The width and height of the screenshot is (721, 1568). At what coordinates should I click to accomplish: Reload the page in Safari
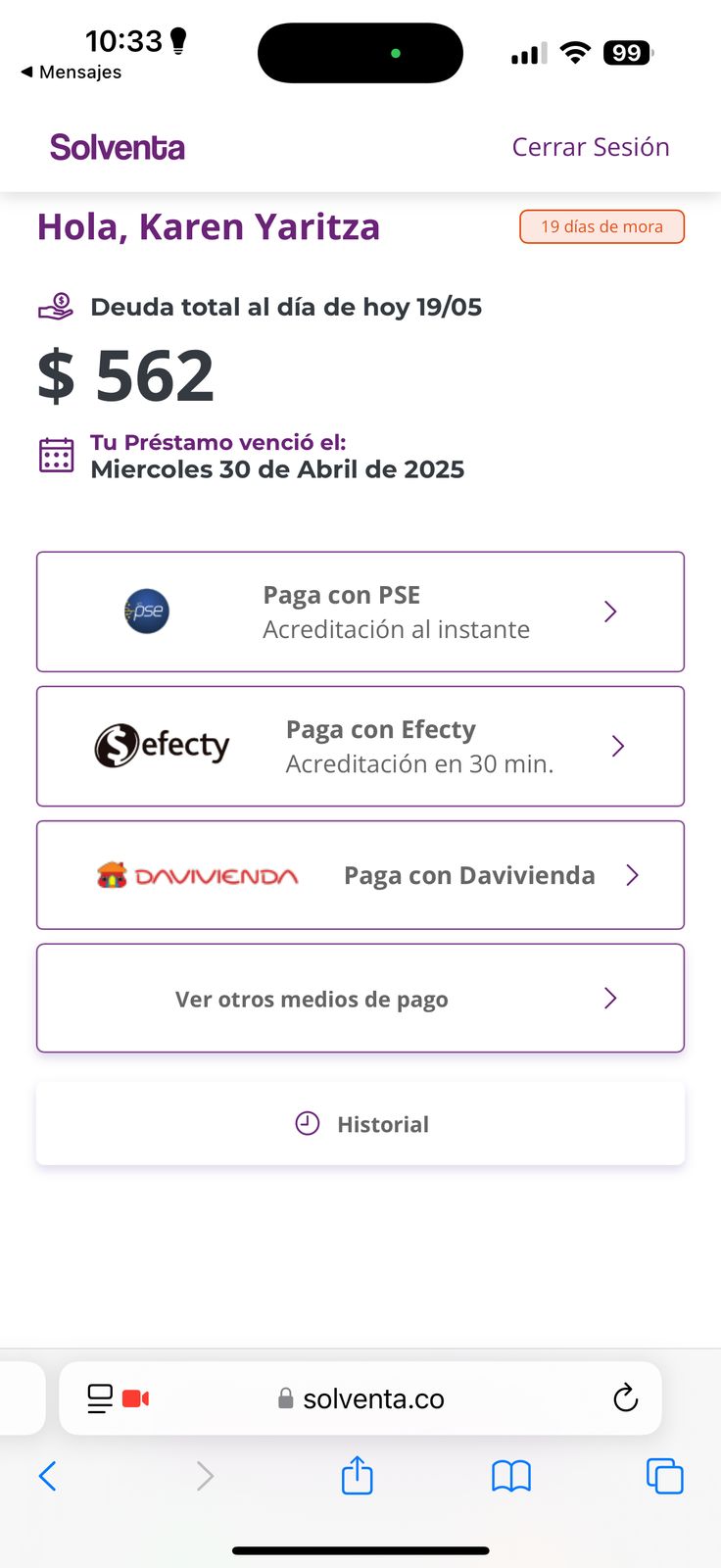625,1398
